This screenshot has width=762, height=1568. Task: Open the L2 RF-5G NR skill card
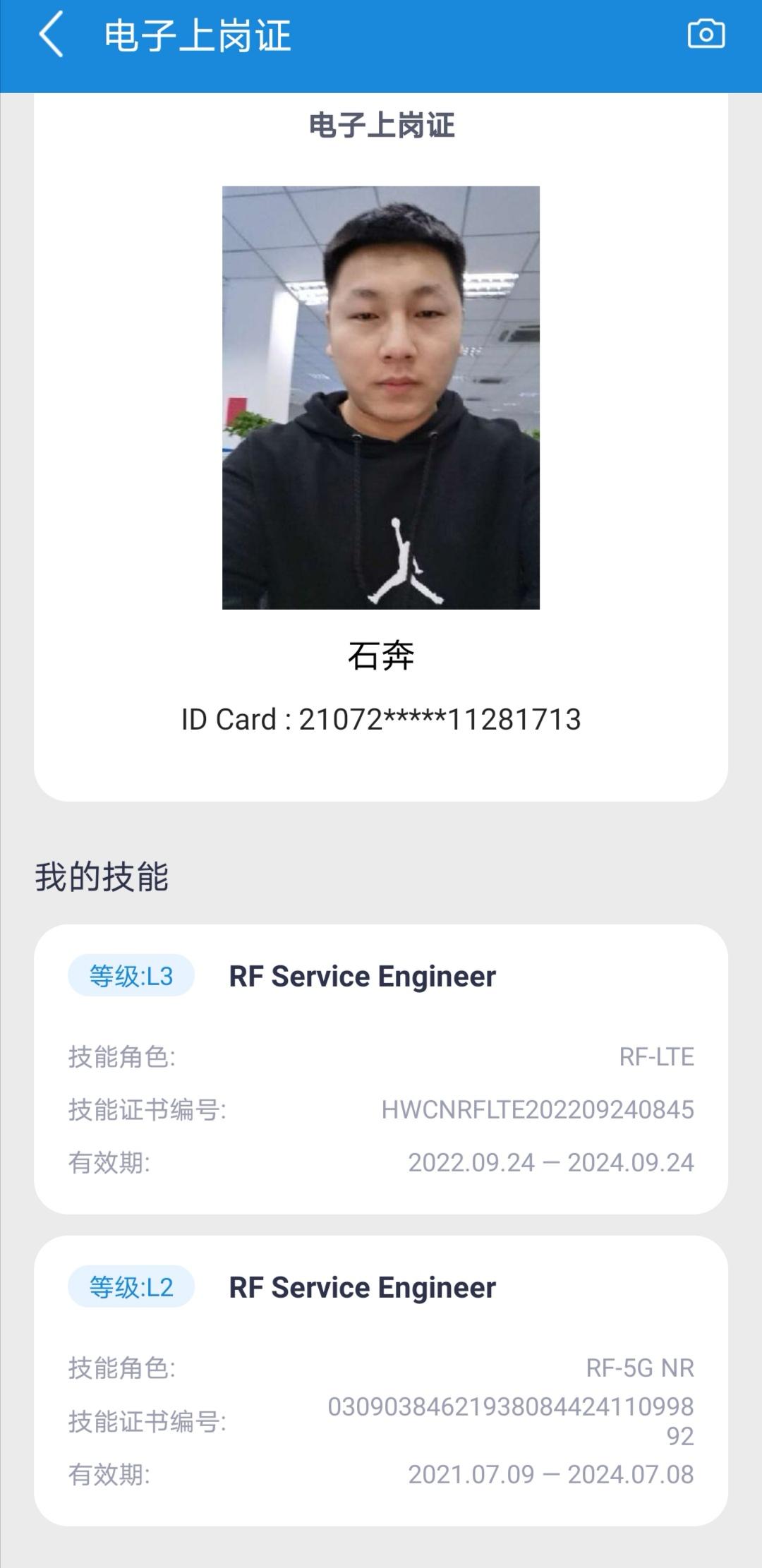tap(381, 1380)
